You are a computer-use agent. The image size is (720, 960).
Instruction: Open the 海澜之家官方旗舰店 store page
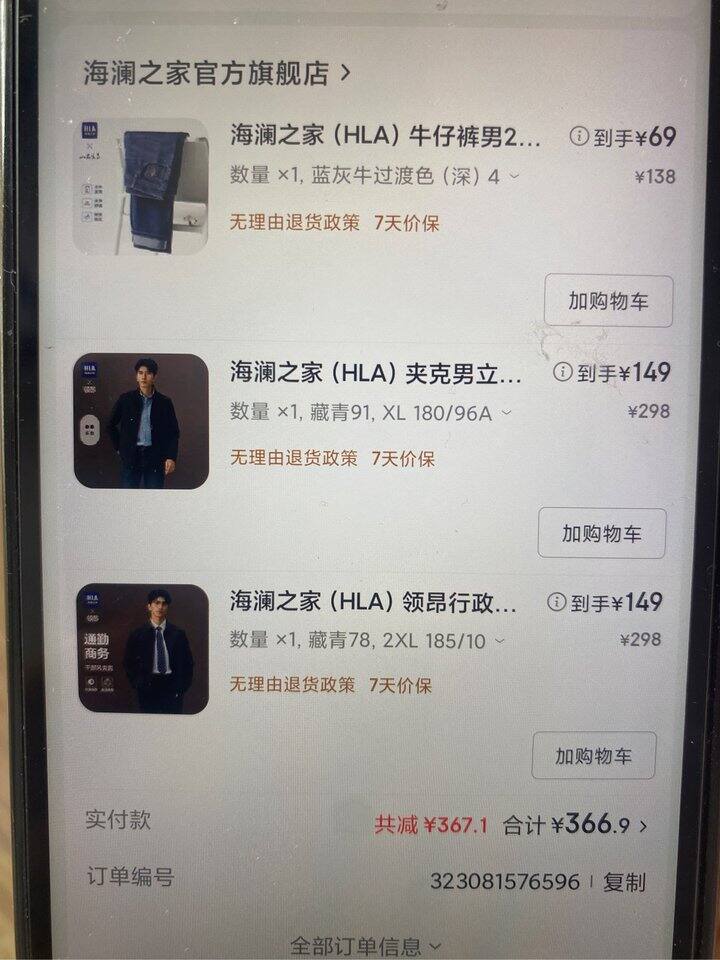217,72
